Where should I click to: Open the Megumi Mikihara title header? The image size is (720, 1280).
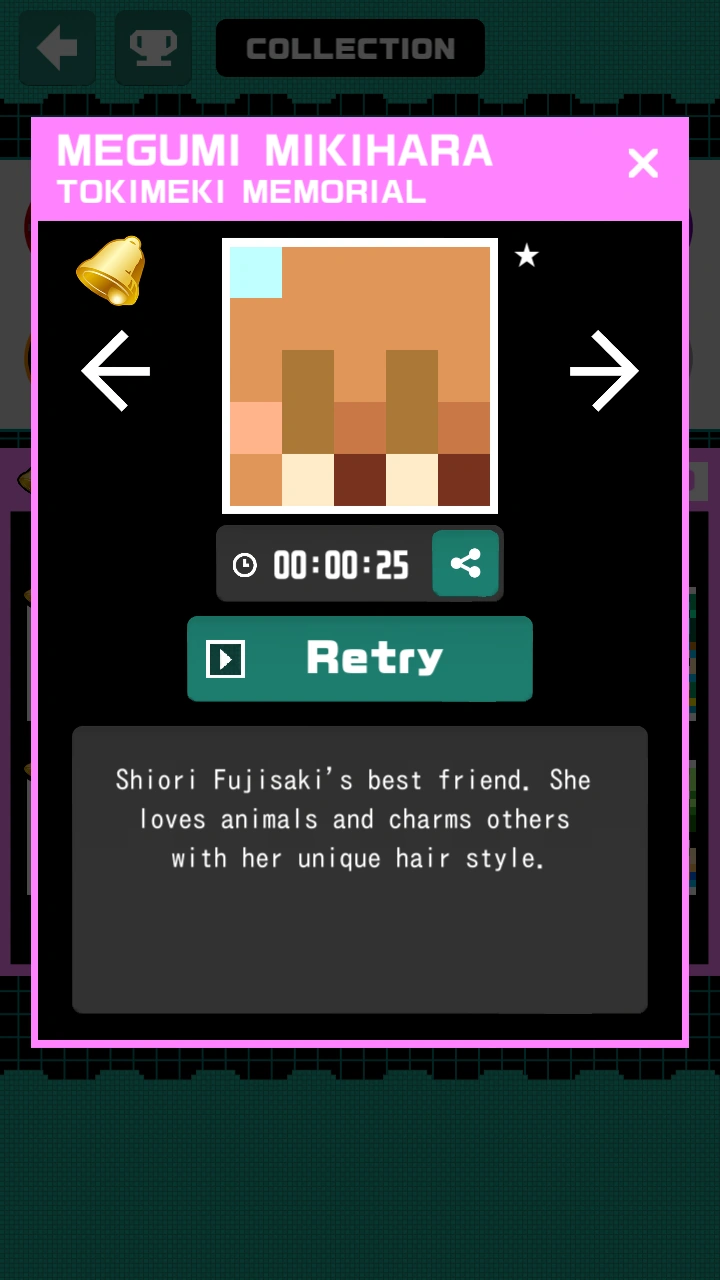274,152
